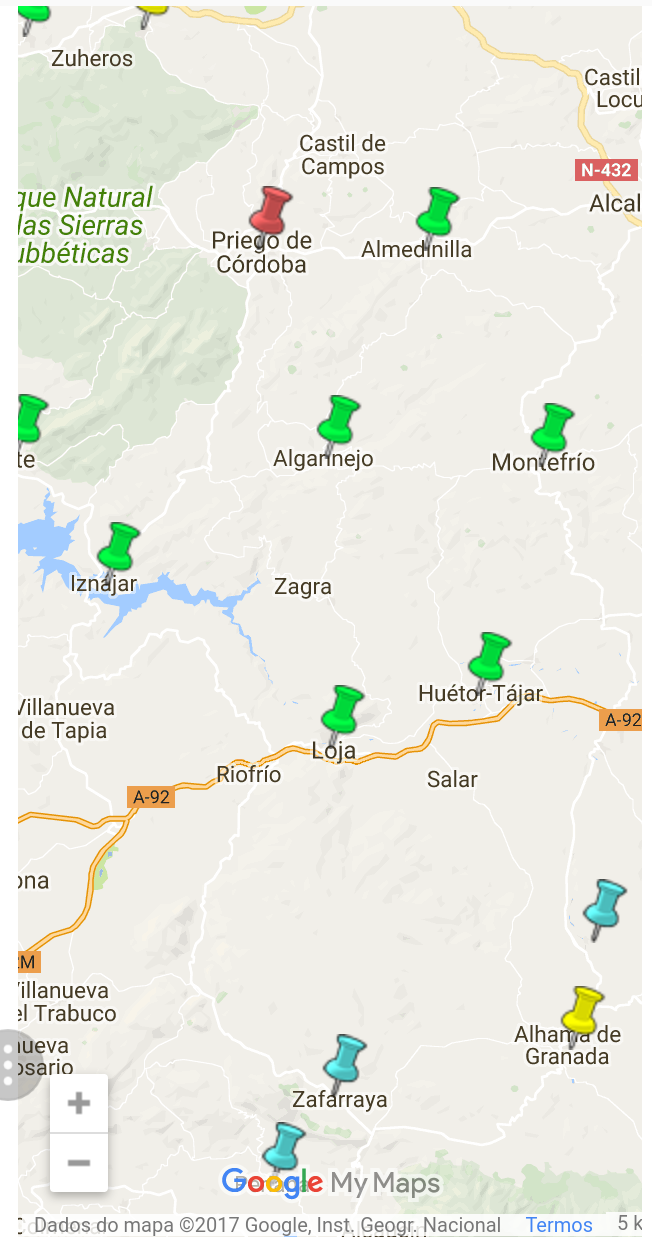The width and height of the screenshot is (652, 1237).
Task: Zoom in on the map
Action: coord(79,1104)
